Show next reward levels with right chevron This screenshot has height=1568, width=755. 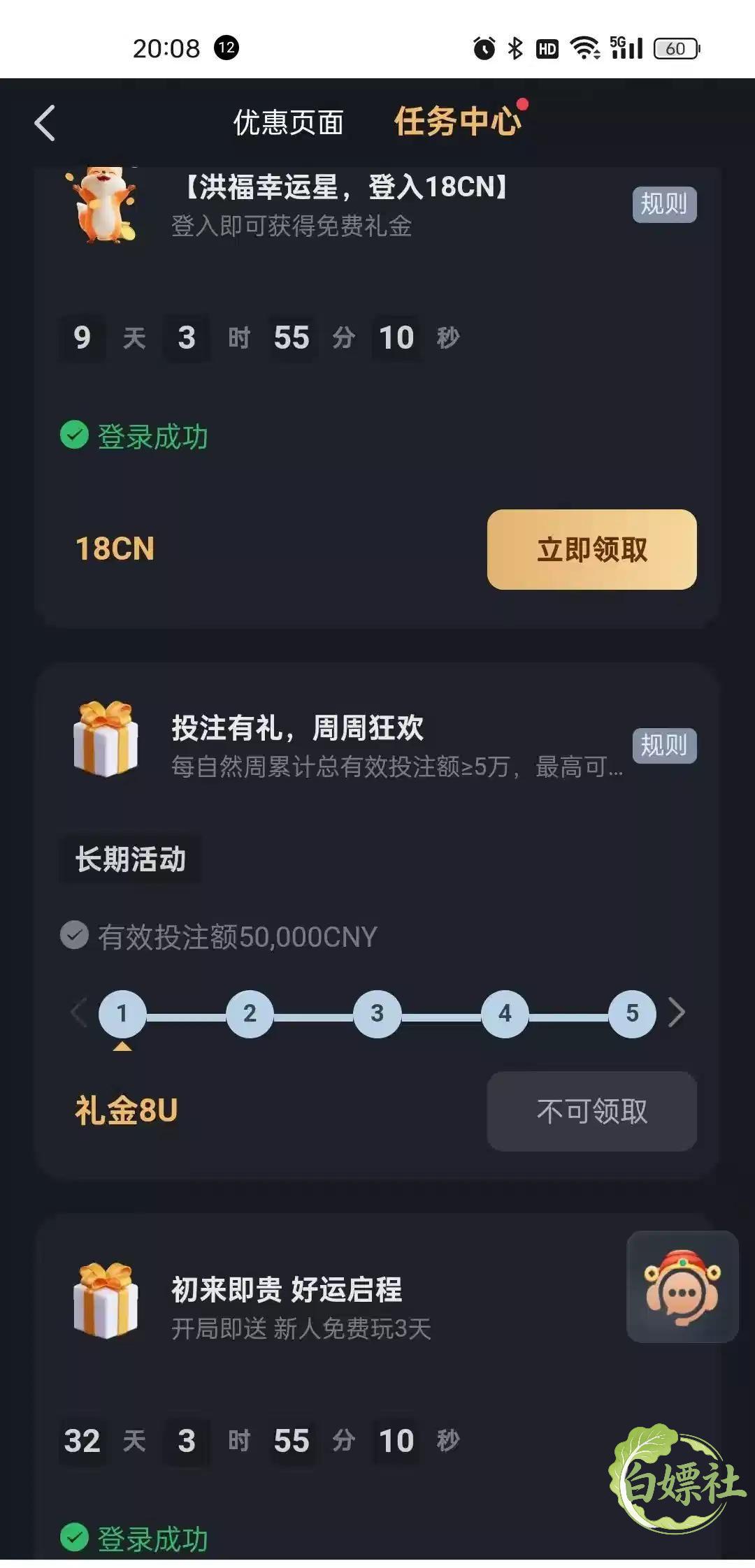pos(676,1012)
